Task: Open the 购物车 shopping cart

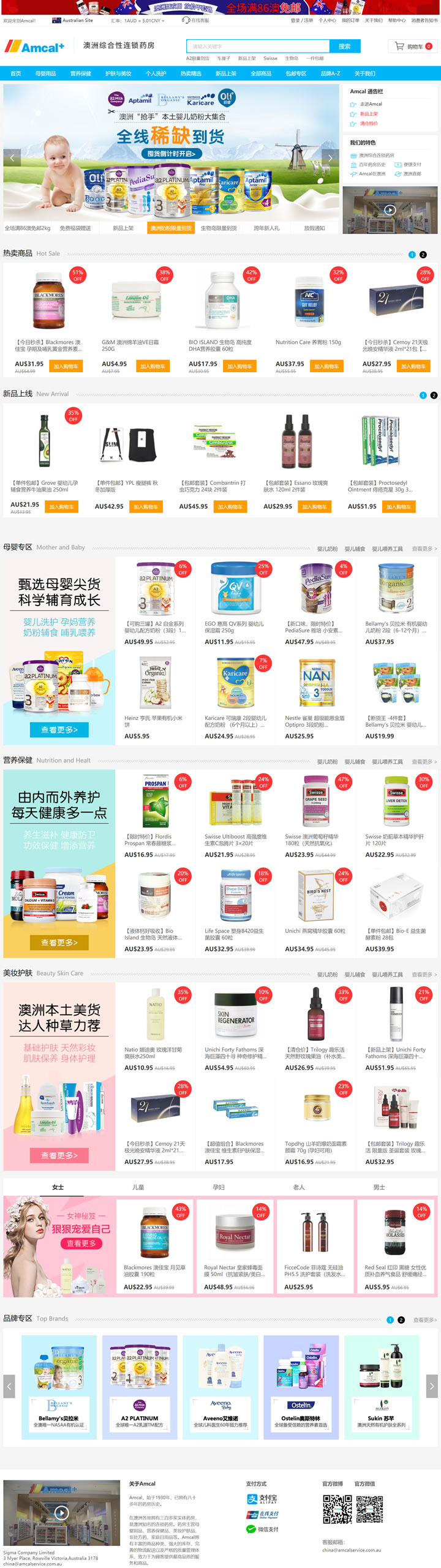Action: point(413,47)
